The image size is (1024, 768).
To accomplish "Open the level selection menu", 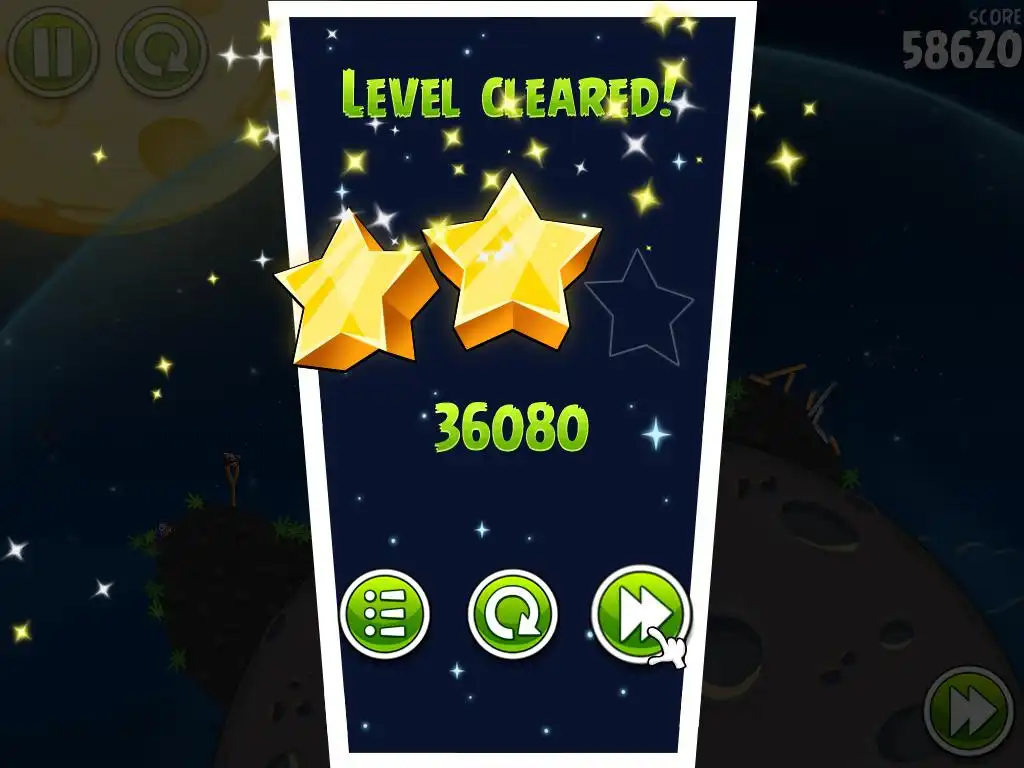I will click(x=385, y=614).
